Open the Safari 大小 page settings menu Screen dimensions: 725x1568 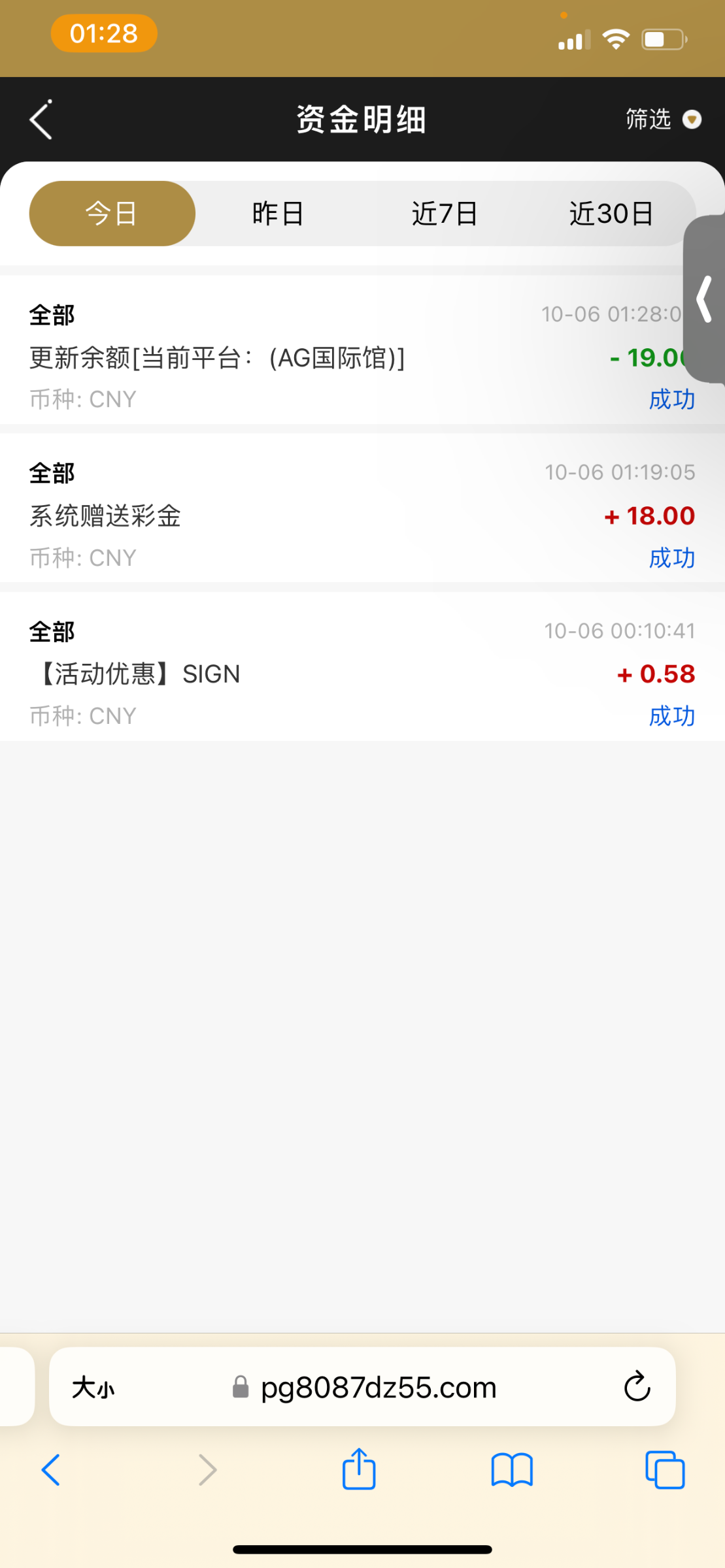(93, 1387)
